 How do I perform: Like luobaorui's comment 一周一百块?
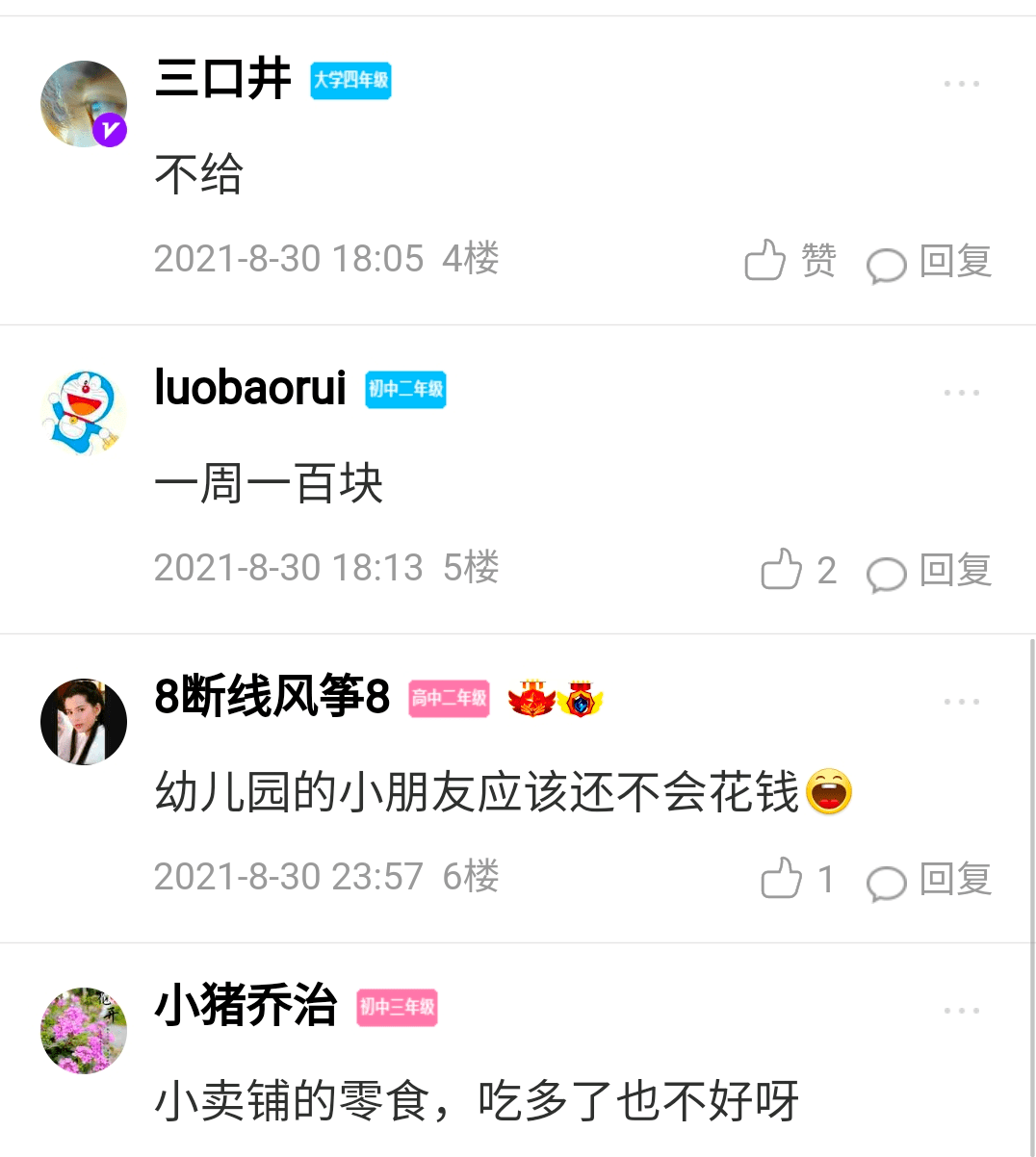(797, 570)
